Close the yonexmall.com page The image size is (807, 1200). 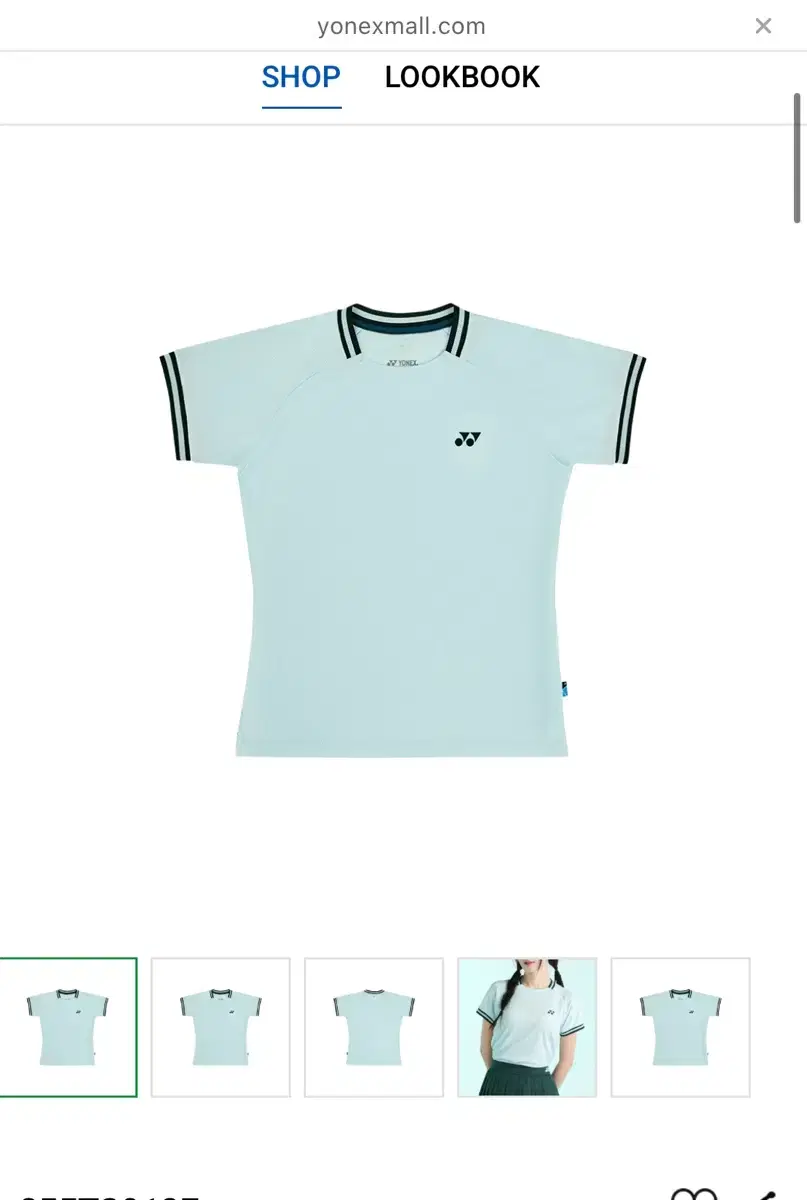coord(763,25)
